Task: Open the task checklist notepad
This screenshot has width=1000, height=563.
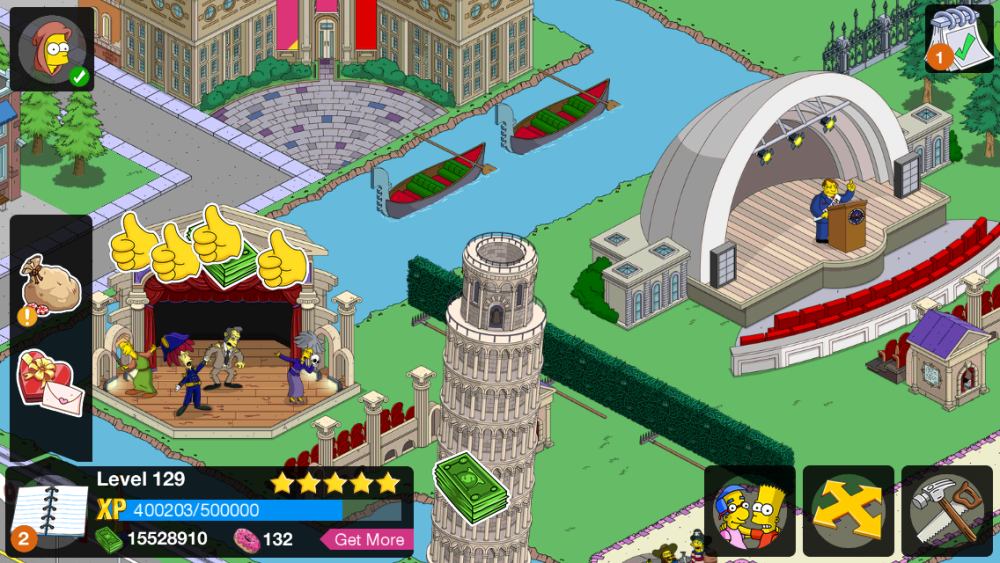Action: (x=958, y=40)
